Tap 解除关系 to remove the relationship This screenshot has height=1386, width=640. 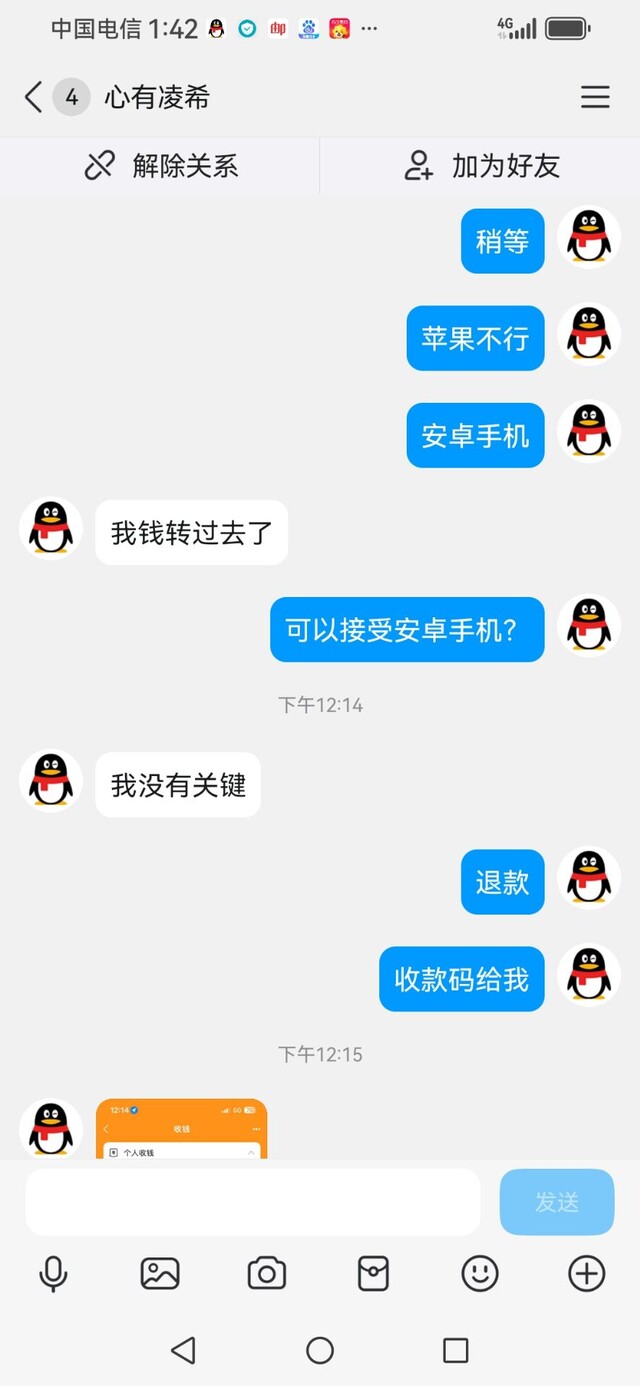click(x=160, y=166)
